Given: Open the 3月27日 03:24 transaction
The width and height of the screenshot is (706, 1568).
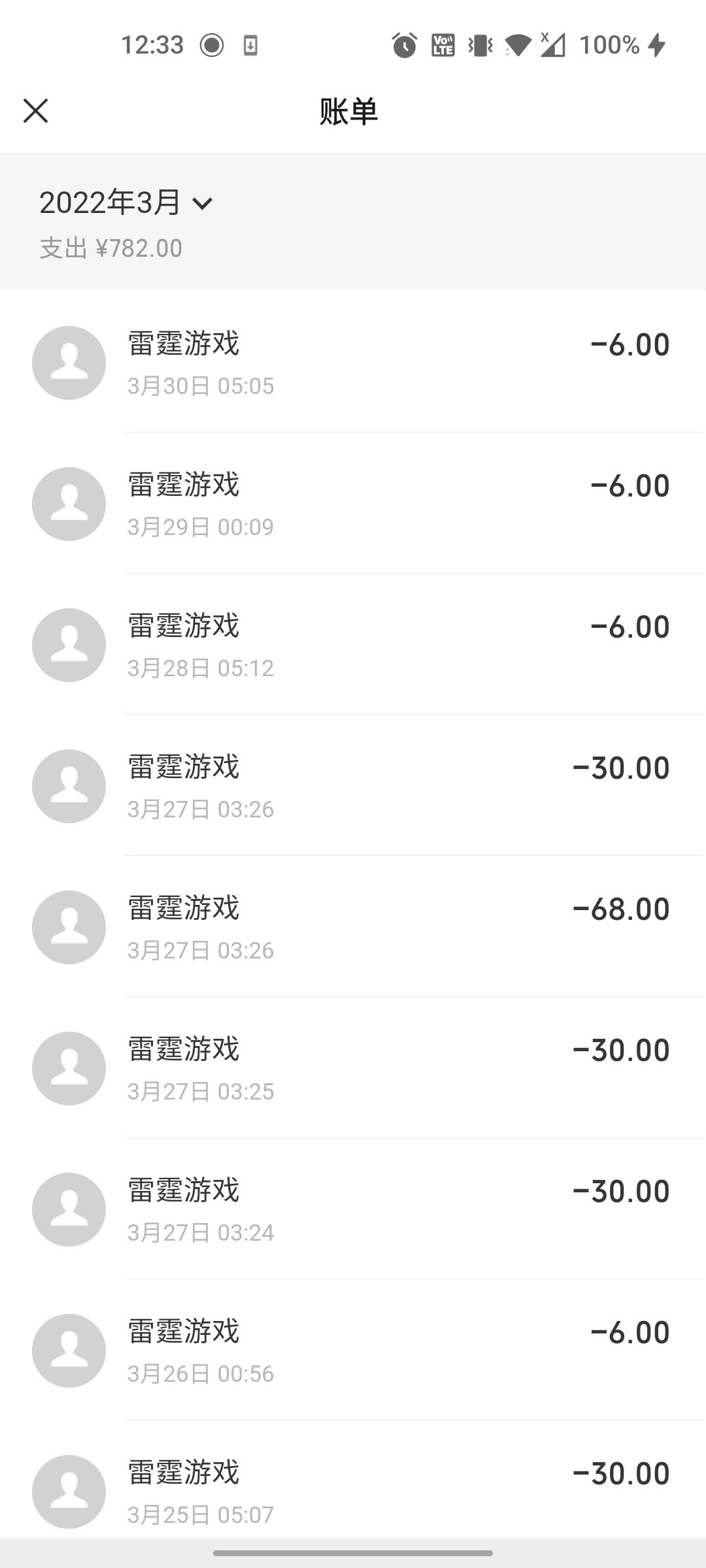Looking at the screenshot, I should pyautogui.click(x=353, y=1209).
